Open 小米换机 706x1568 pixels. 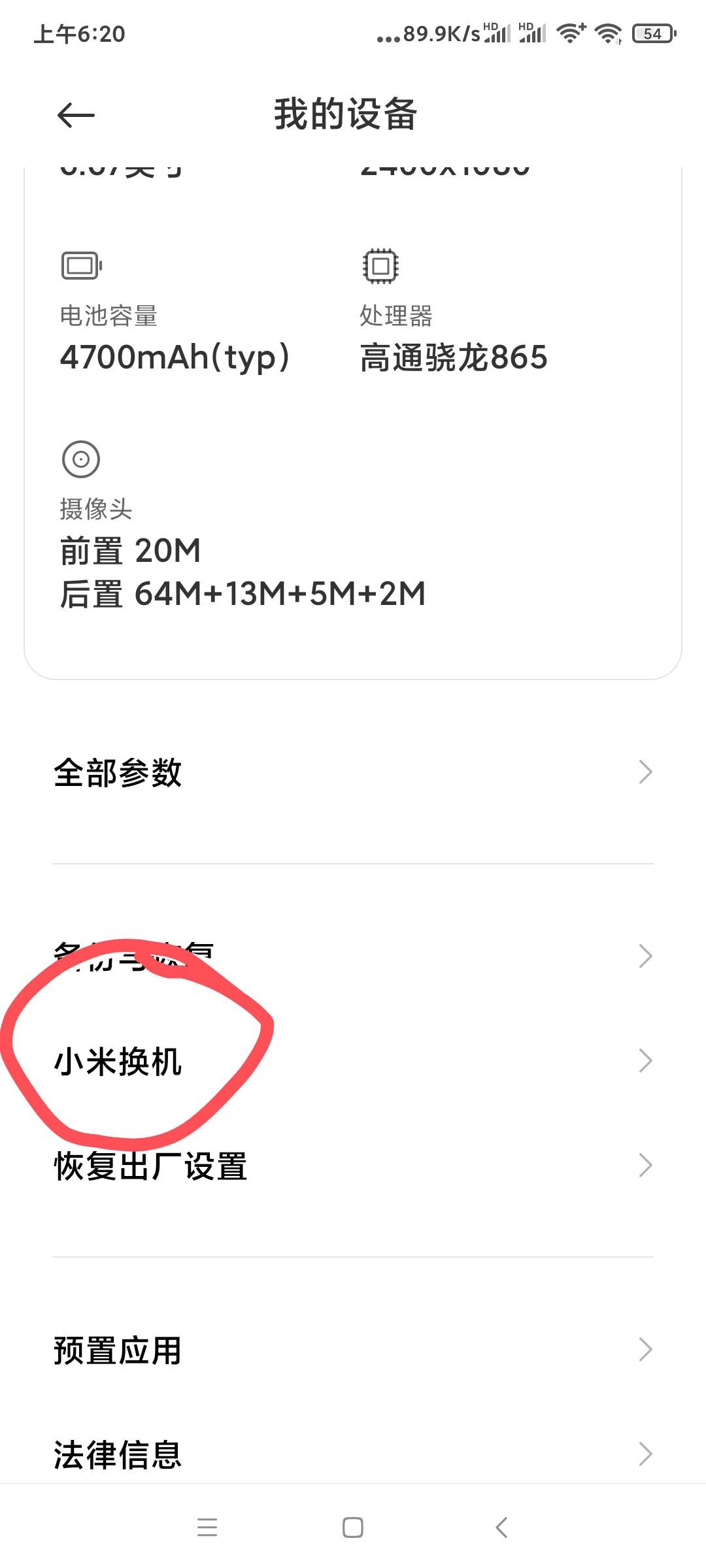click(x=353, y=1061)
